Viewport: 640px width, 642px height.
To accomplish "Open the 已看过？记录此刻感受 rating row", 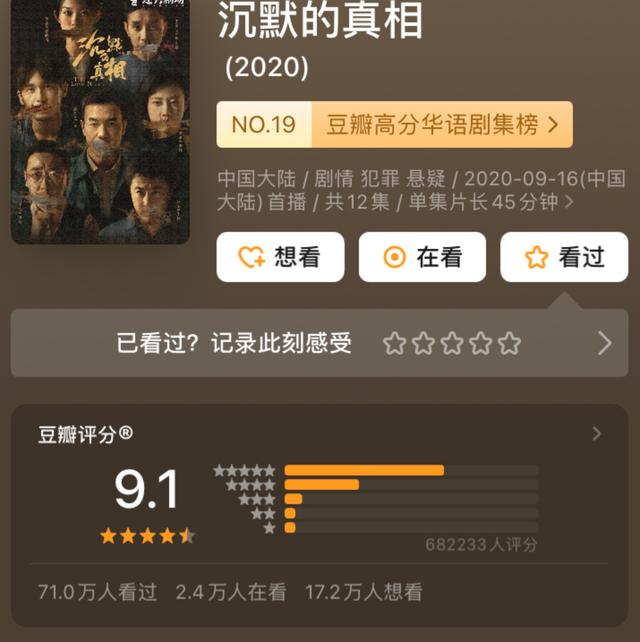I will coord(319,343).
